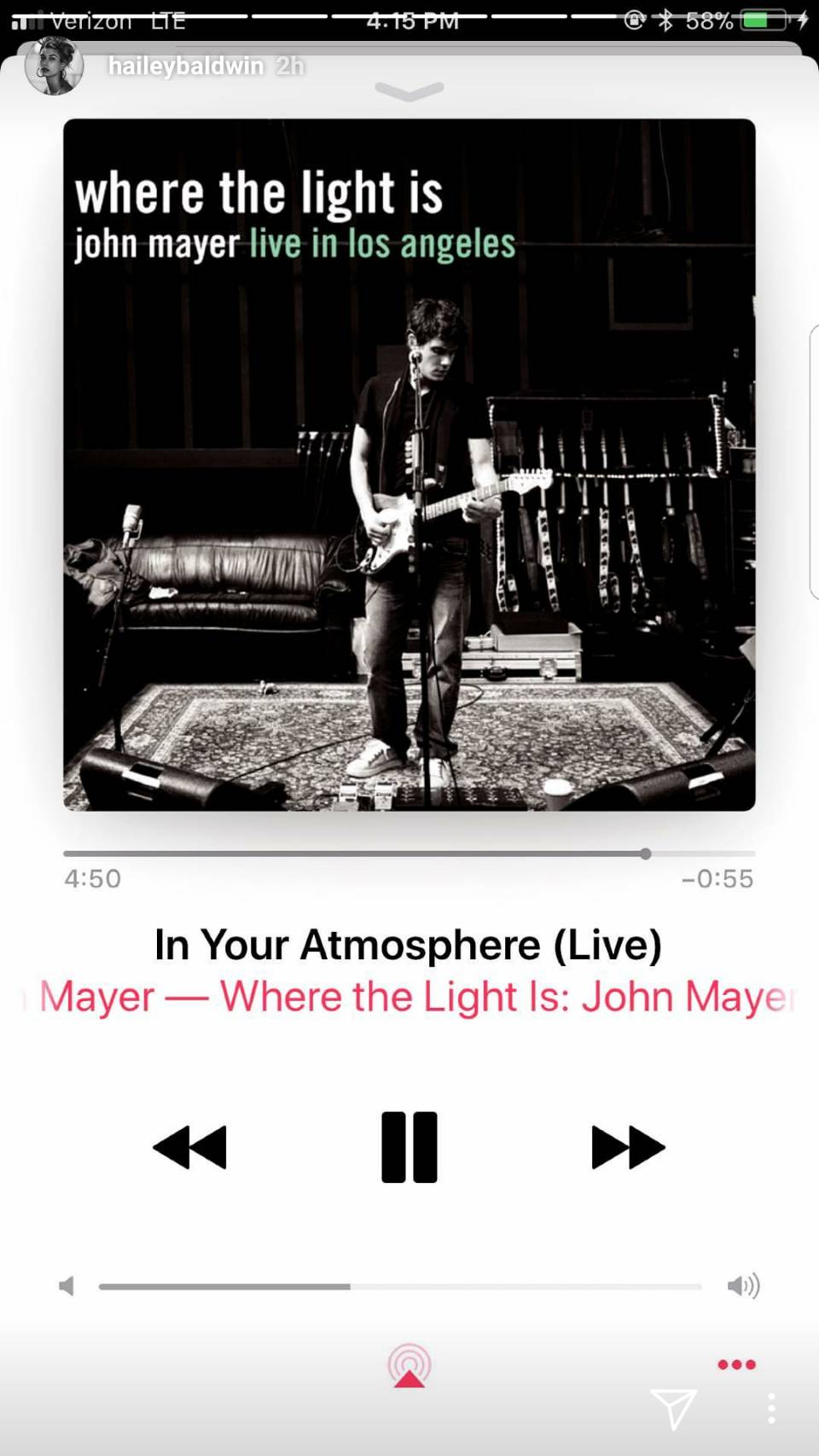The image size is (819, 1456).
Task: Tap the haileybaldwin username
Action: tap(185, 66)
